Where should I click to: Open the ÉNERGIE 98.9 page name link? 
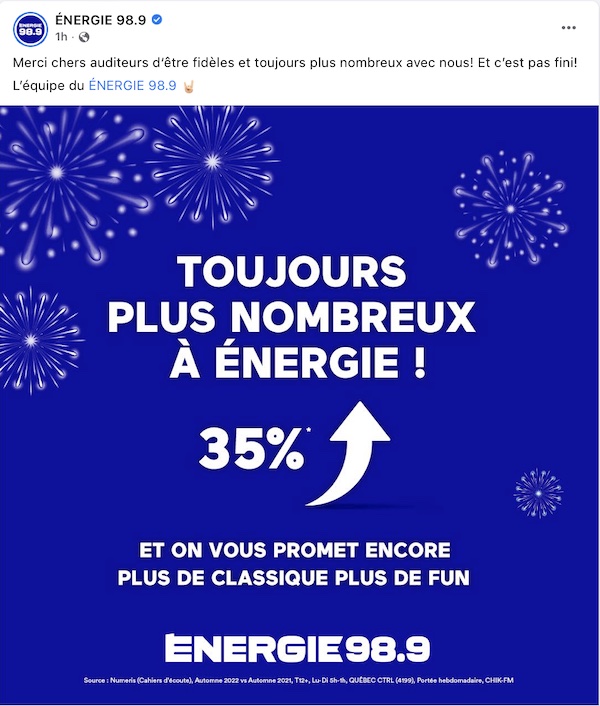coord(99,19)
